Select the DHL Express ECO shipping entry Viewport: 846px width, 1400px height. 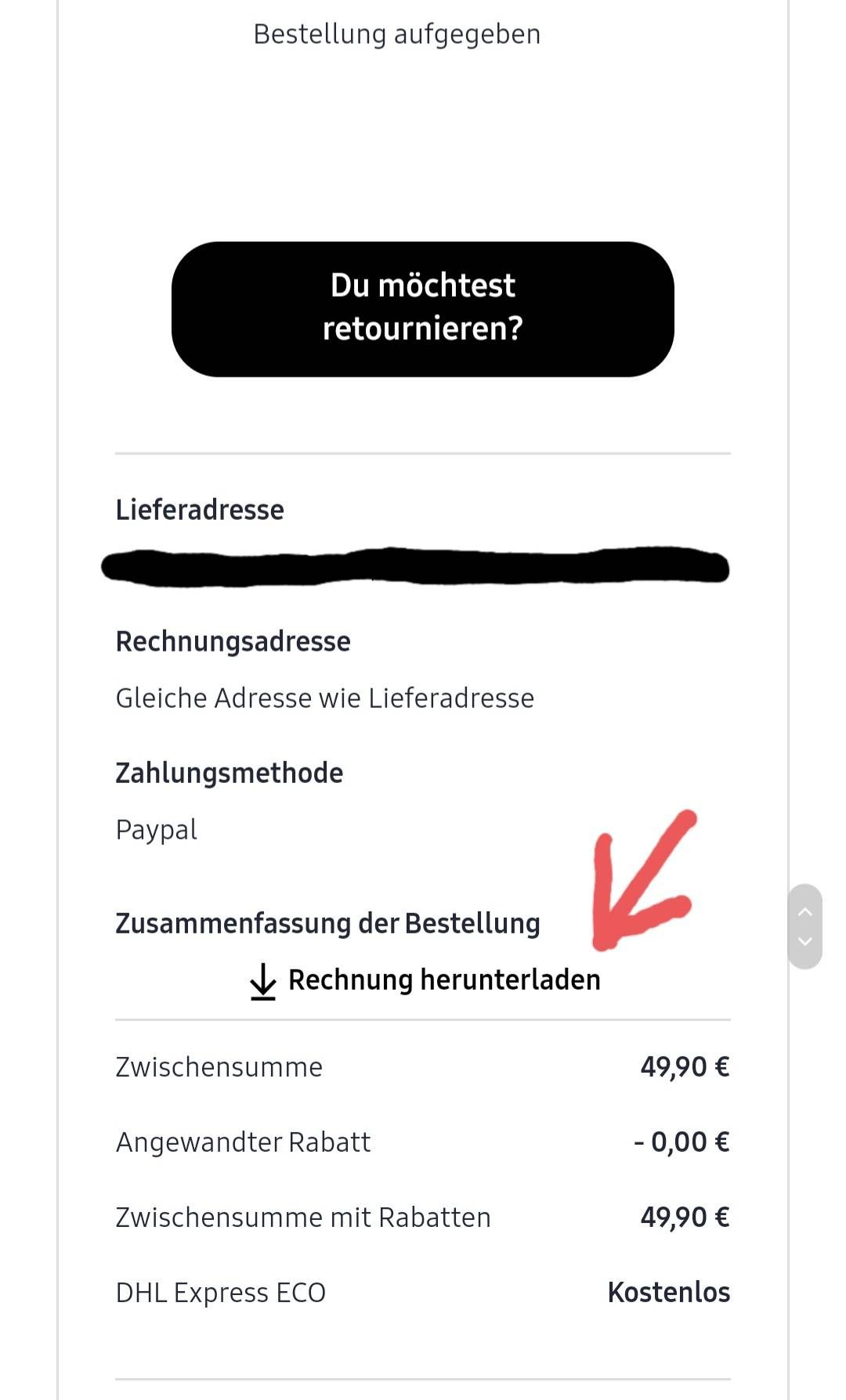[221, 1292]
